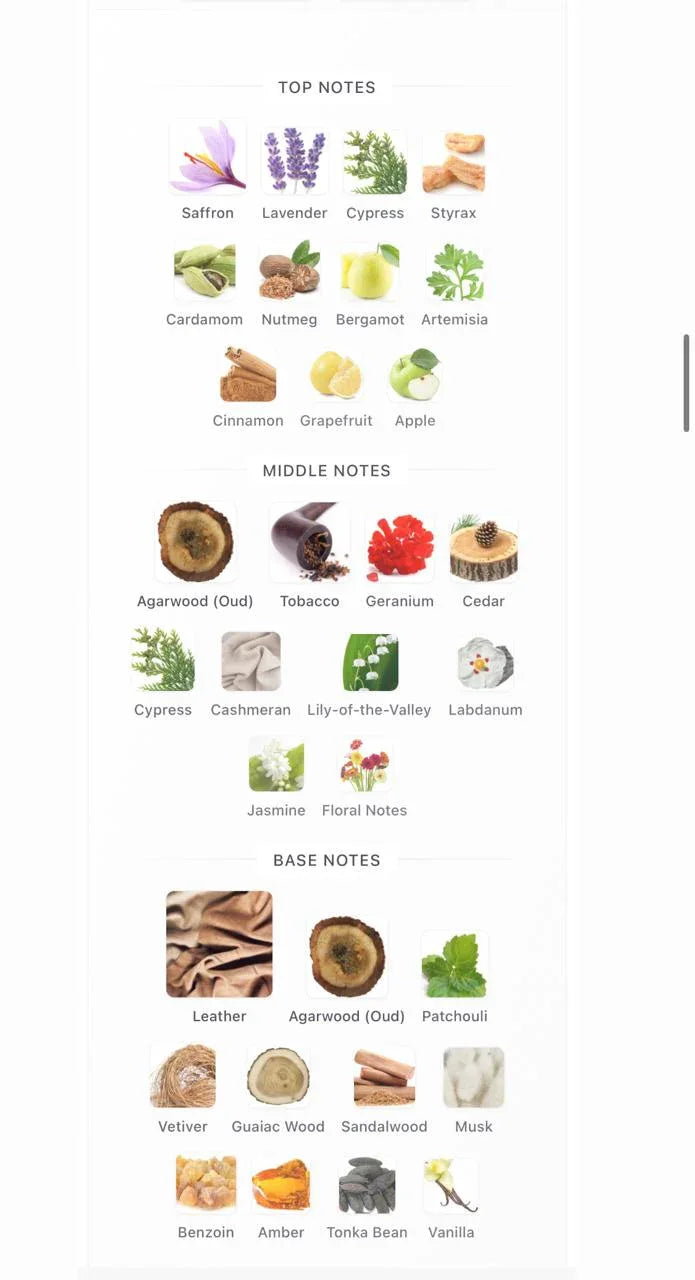
Task: View the Grapefruit note
Action: [x=336, y=375]
